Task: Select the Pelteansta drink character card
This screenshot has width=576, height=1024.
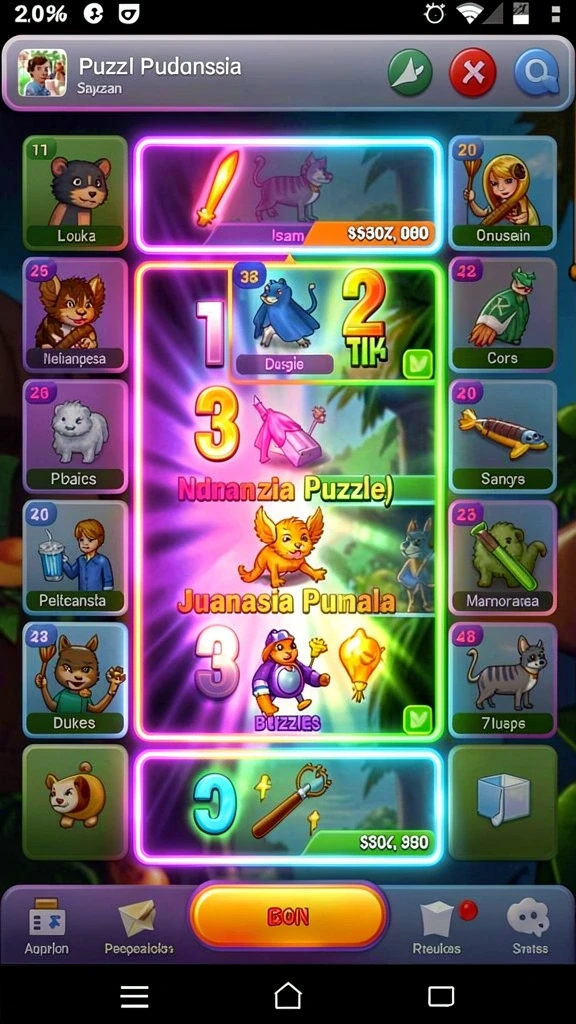Action: [x=75, y=558]
